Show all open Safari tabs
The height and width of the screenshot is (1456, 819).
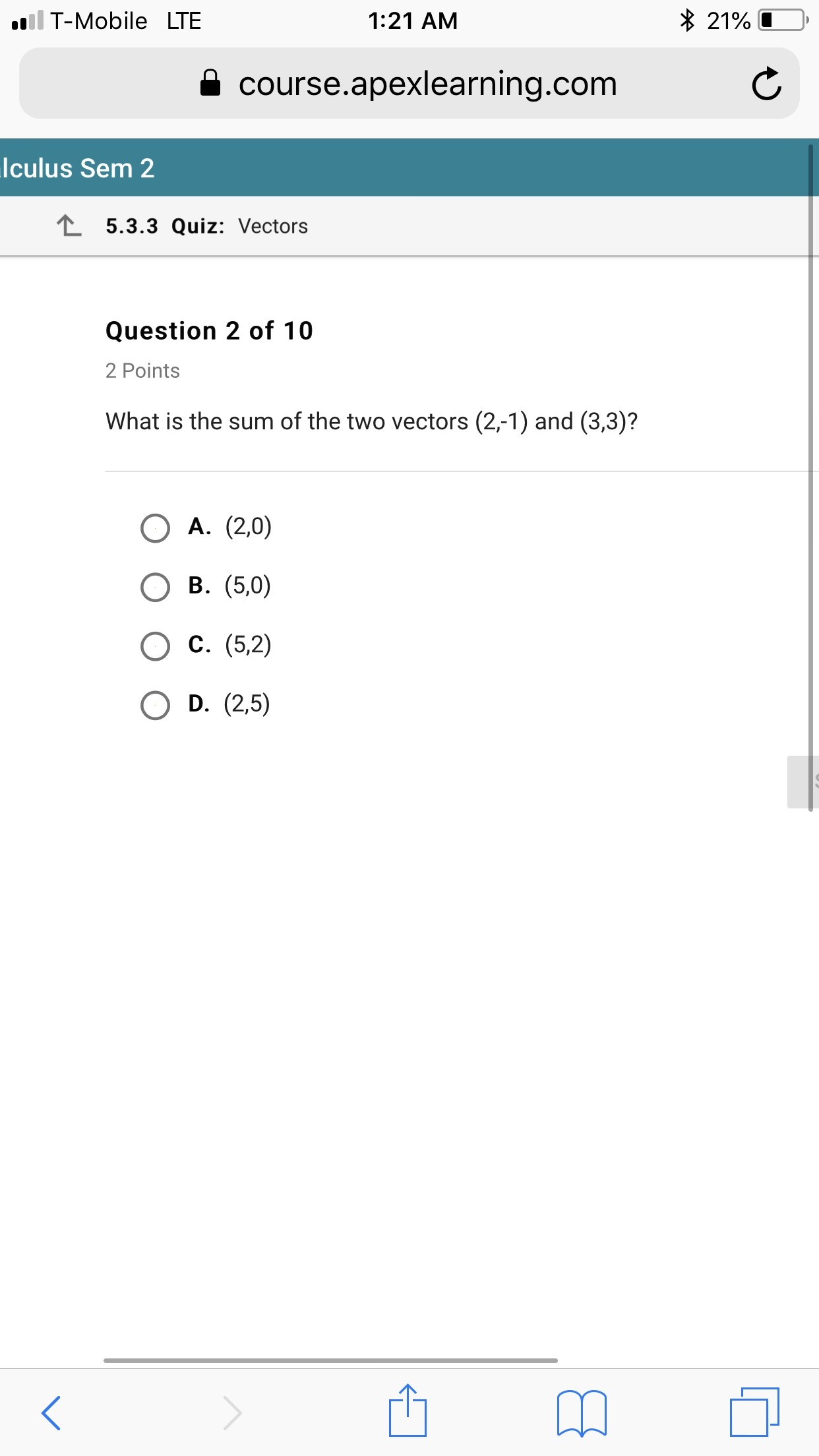click(754, 1411)
